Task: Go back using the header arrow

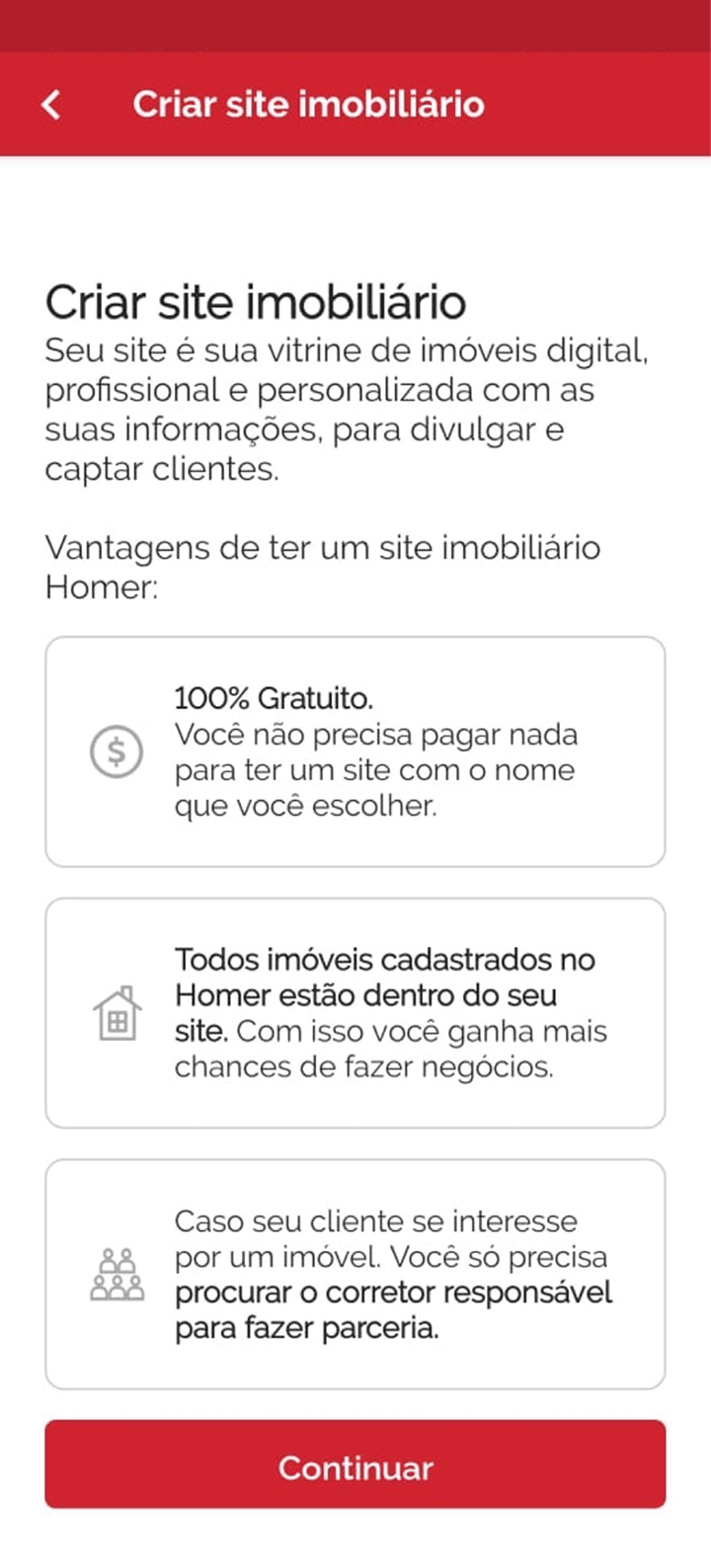Action: [51, 105]
